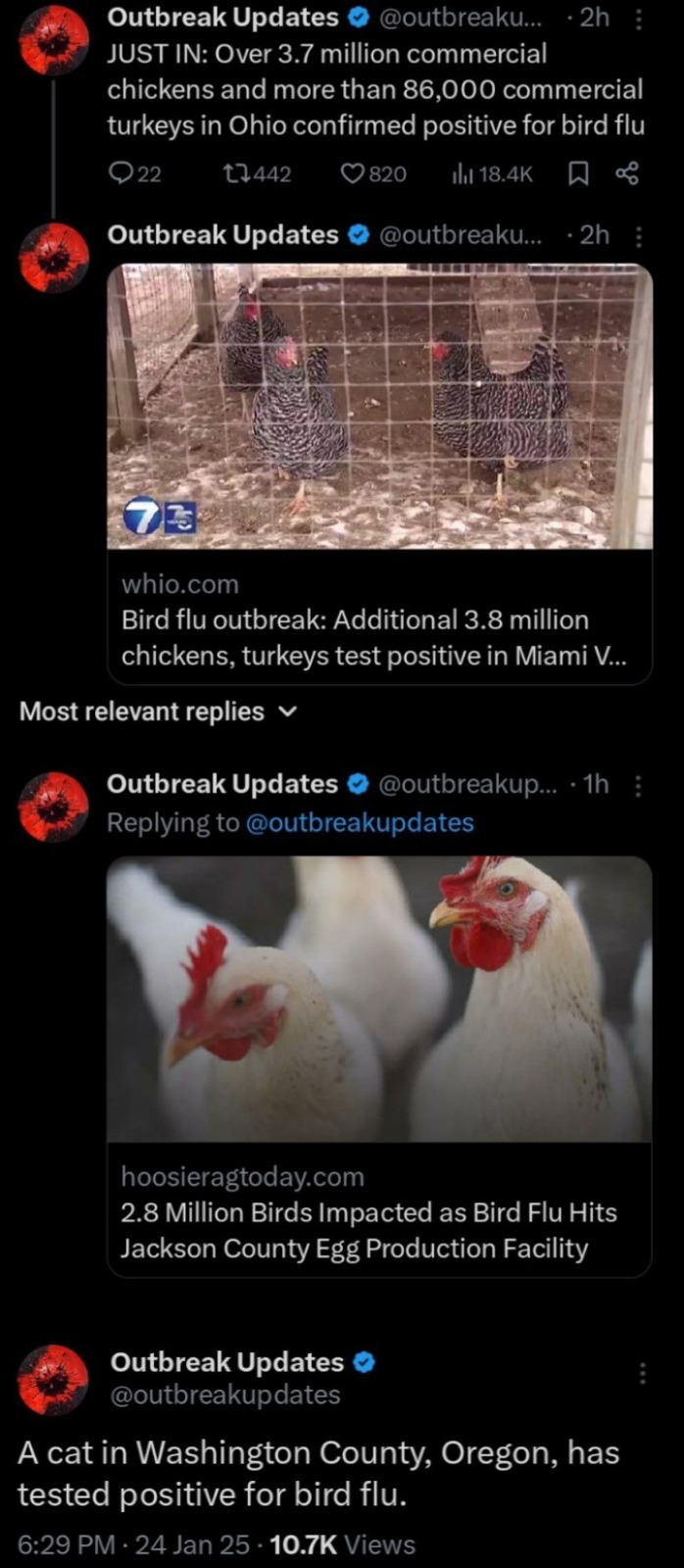Repost the tweet with 442 reposts
The image size is (684, 1568).
click(236, 174)
